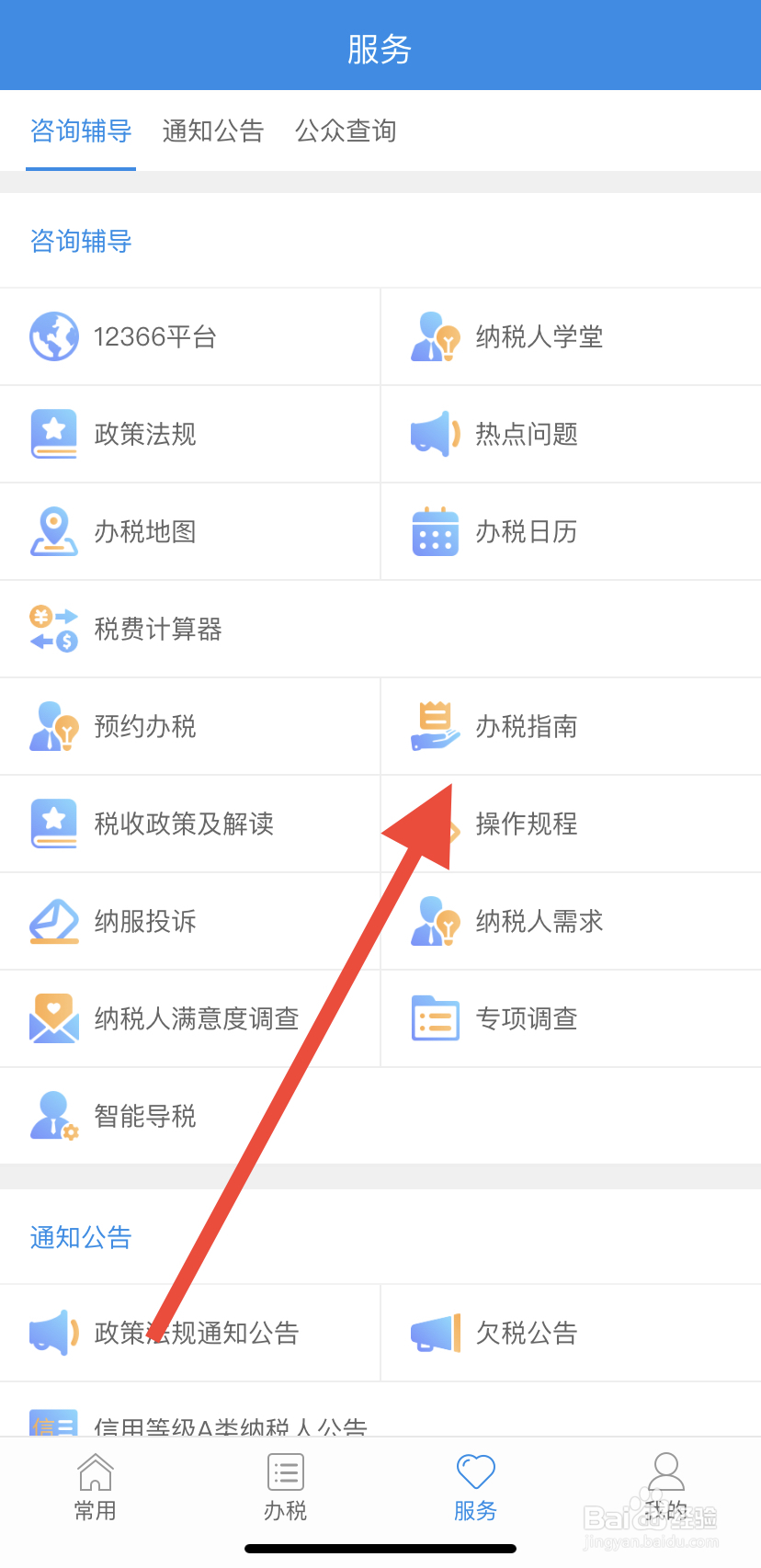The image size is (761, 1568).
Task: Click the 办税指南 hand icon
Action: click(434, 726)
